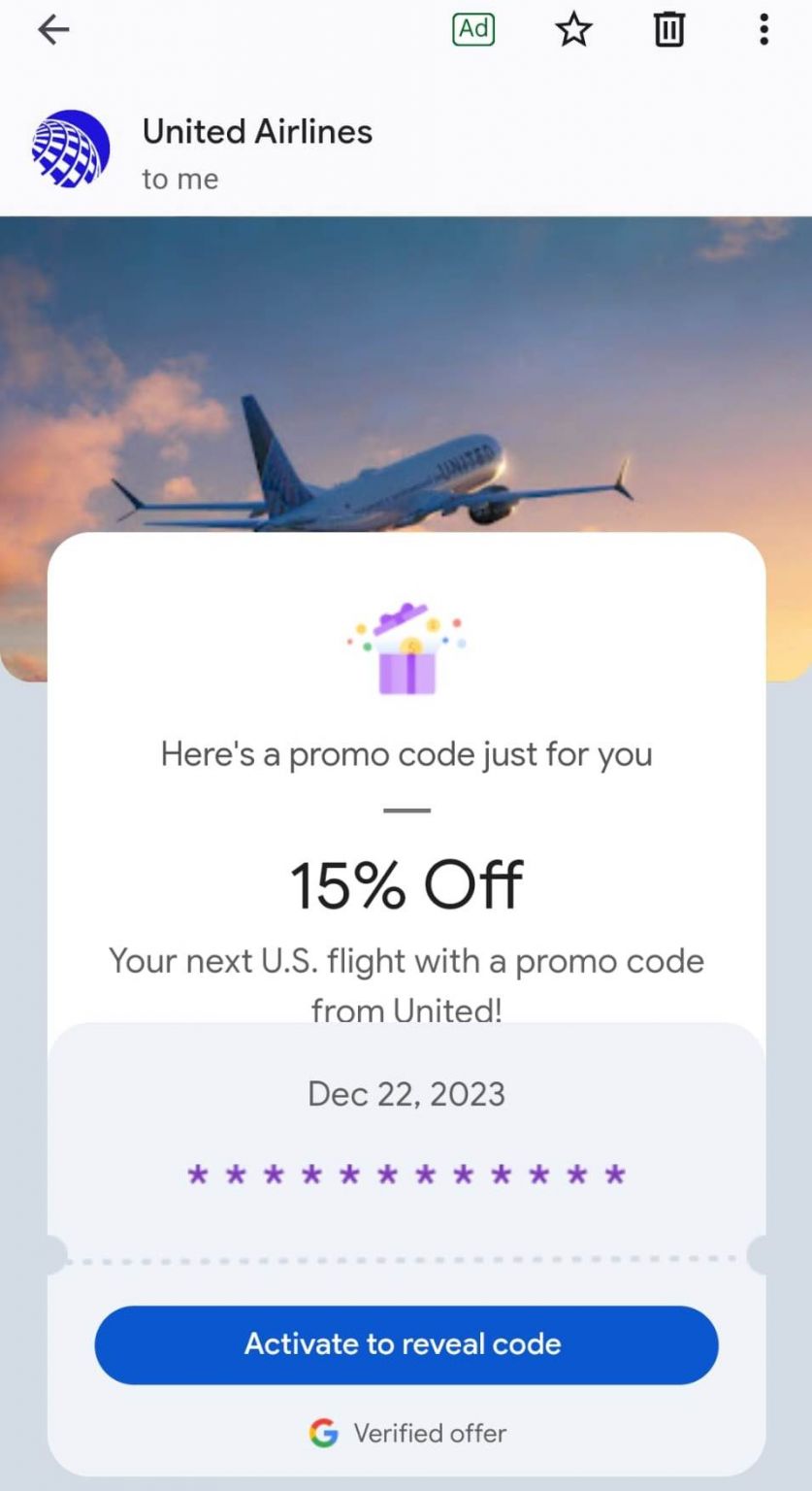Viewport: 812px width, 1491px height.
Task: Click the Google logo on verified offer
Action: [324, 1432]
